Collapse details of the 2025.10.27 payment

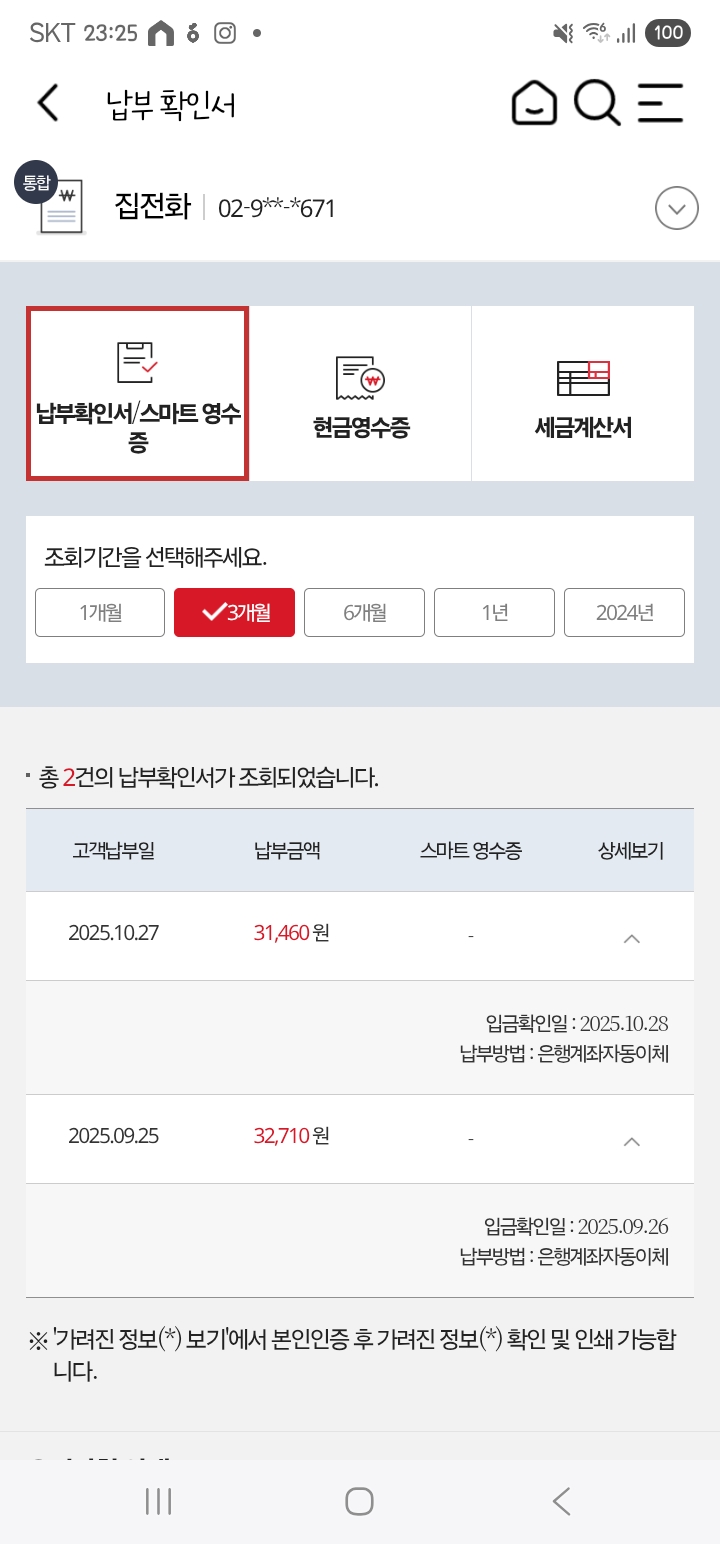coord(631,938)
